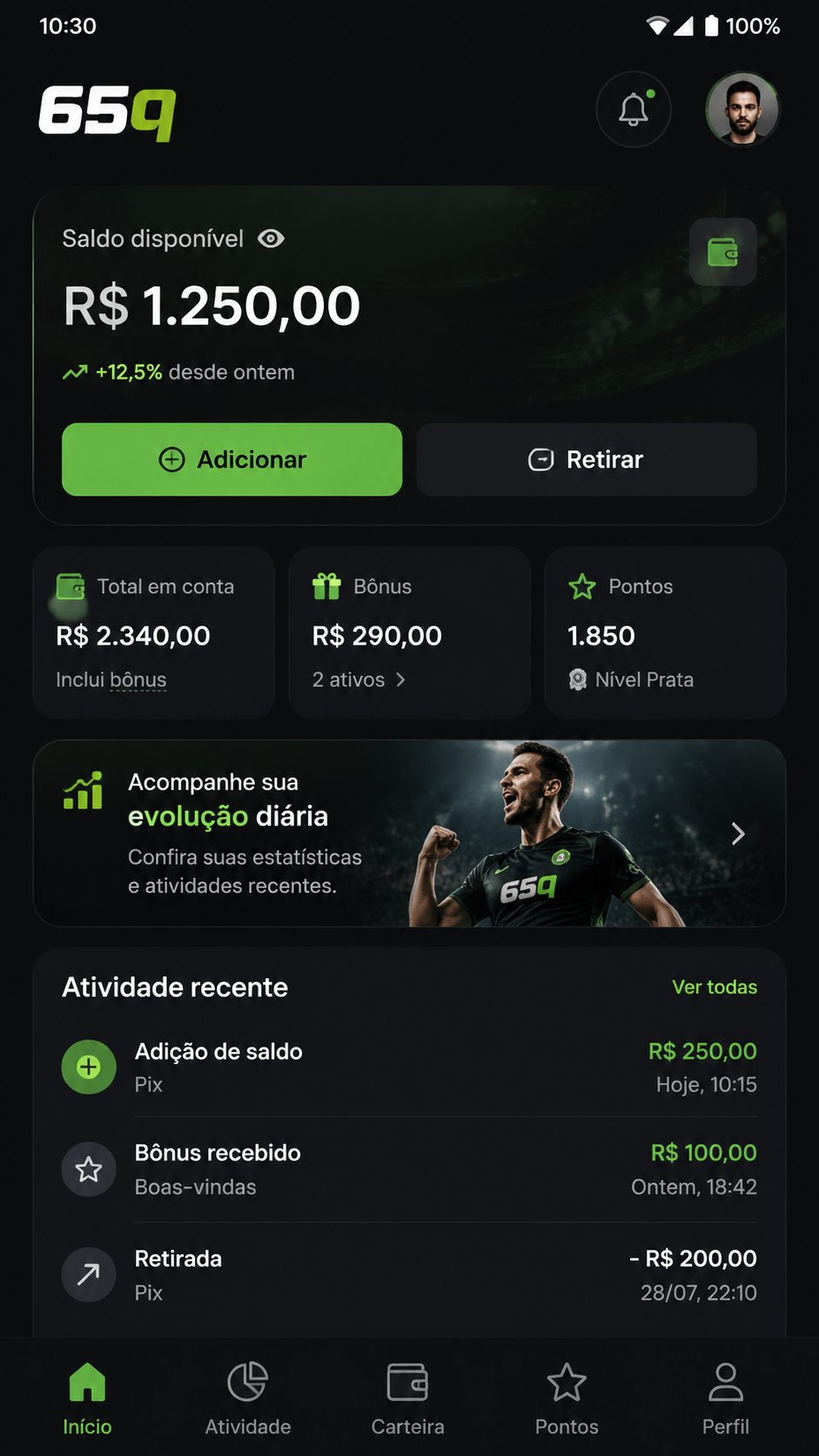This screenshot has height=1456, width=819.
Task: Open the notifications bell
Action: pyautogui.click(x=634, y=110)
